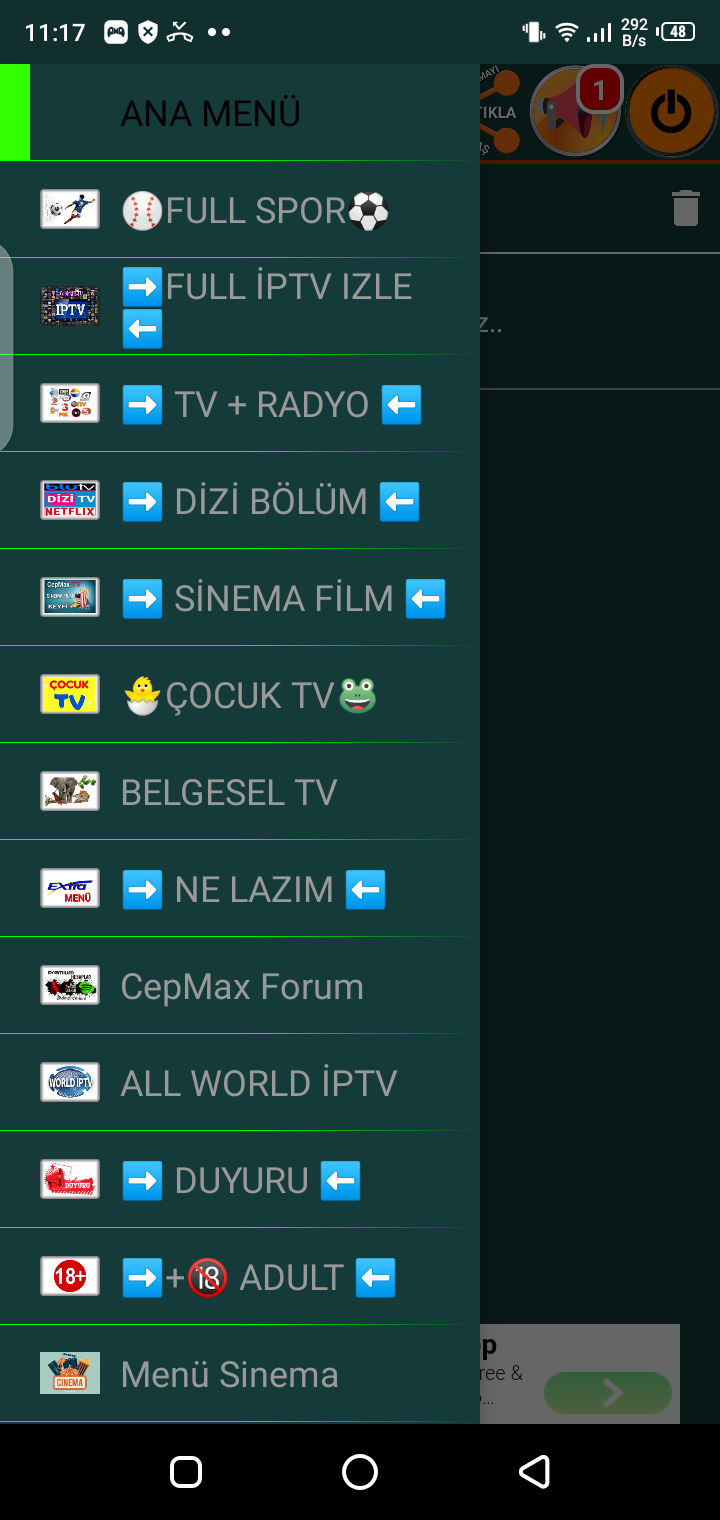Tap the green arrow ad button
Viewport: 720px width, 1520px height.
pyautogui.click(x=607, y=1392)
